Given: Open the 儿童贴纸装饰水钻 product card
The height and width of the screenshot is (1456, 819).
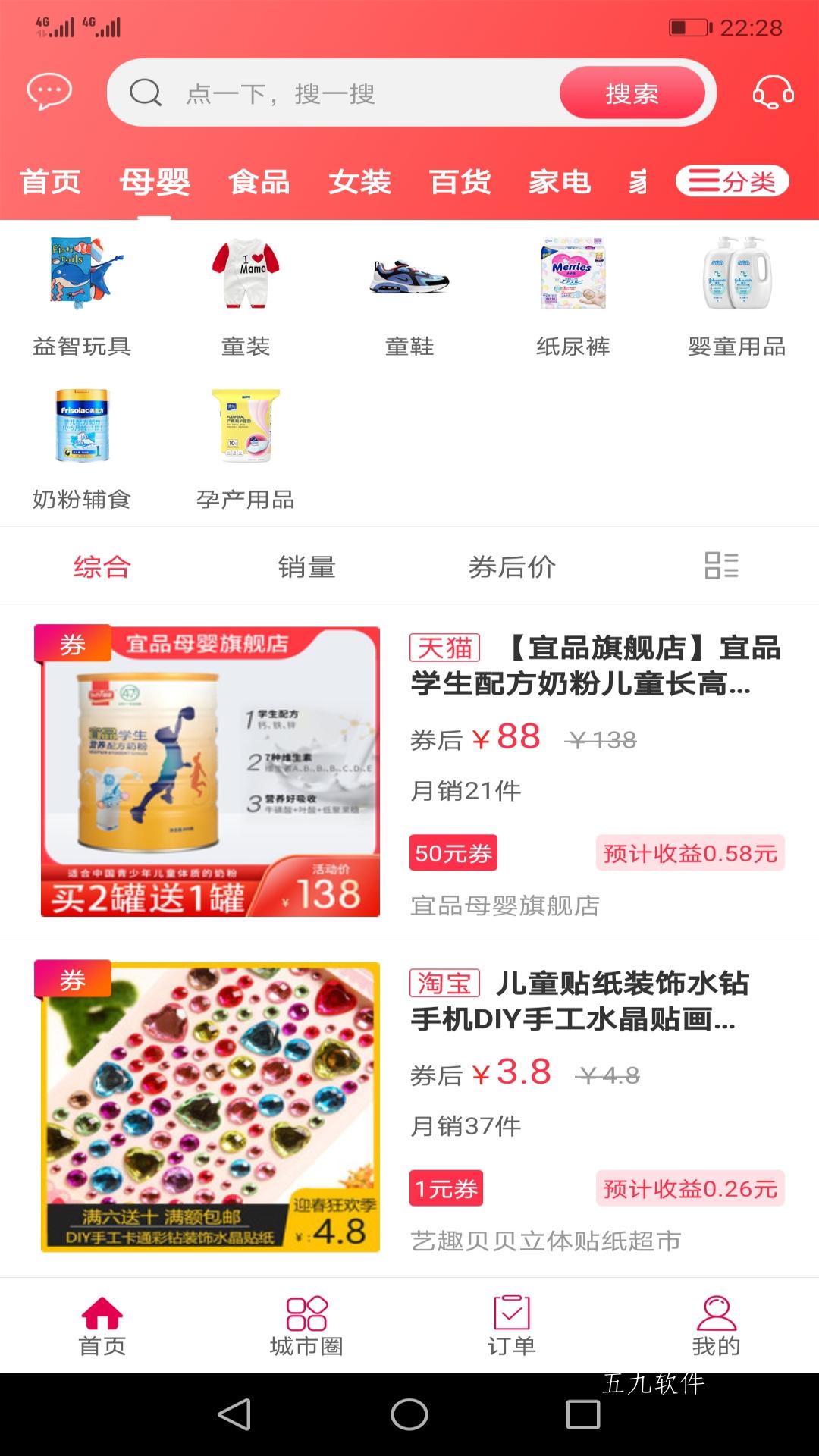Looking at the screenshot, I should pyautogui.click(x=409, y=1107).
